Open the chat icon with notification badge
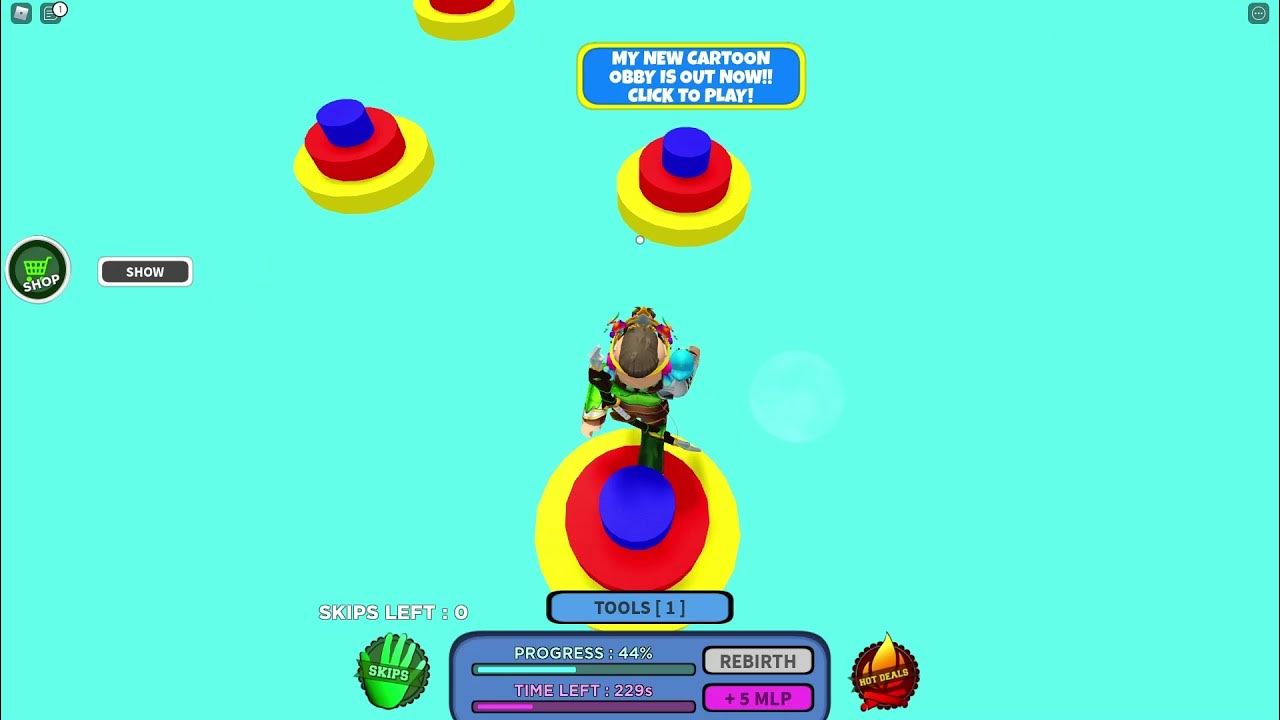 [52, 13]
